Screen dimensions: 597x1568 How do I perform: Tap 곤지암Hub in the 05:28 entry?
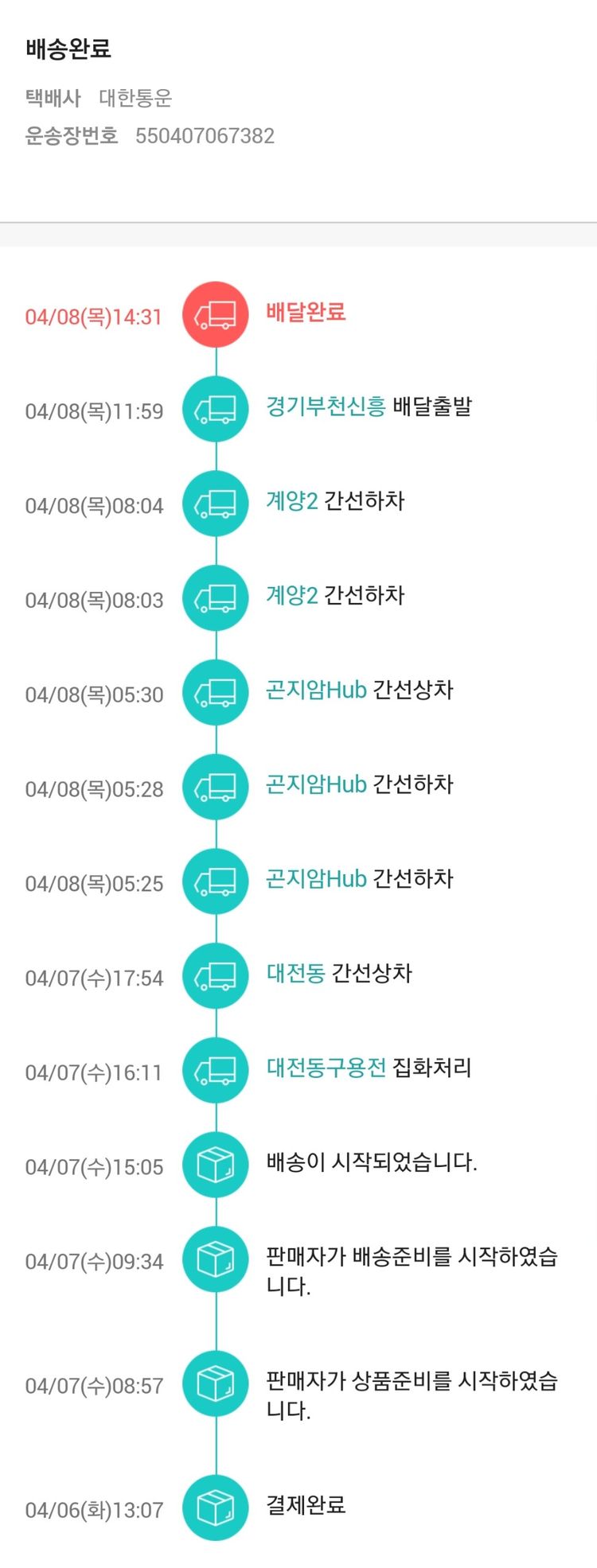pos(316,784)
